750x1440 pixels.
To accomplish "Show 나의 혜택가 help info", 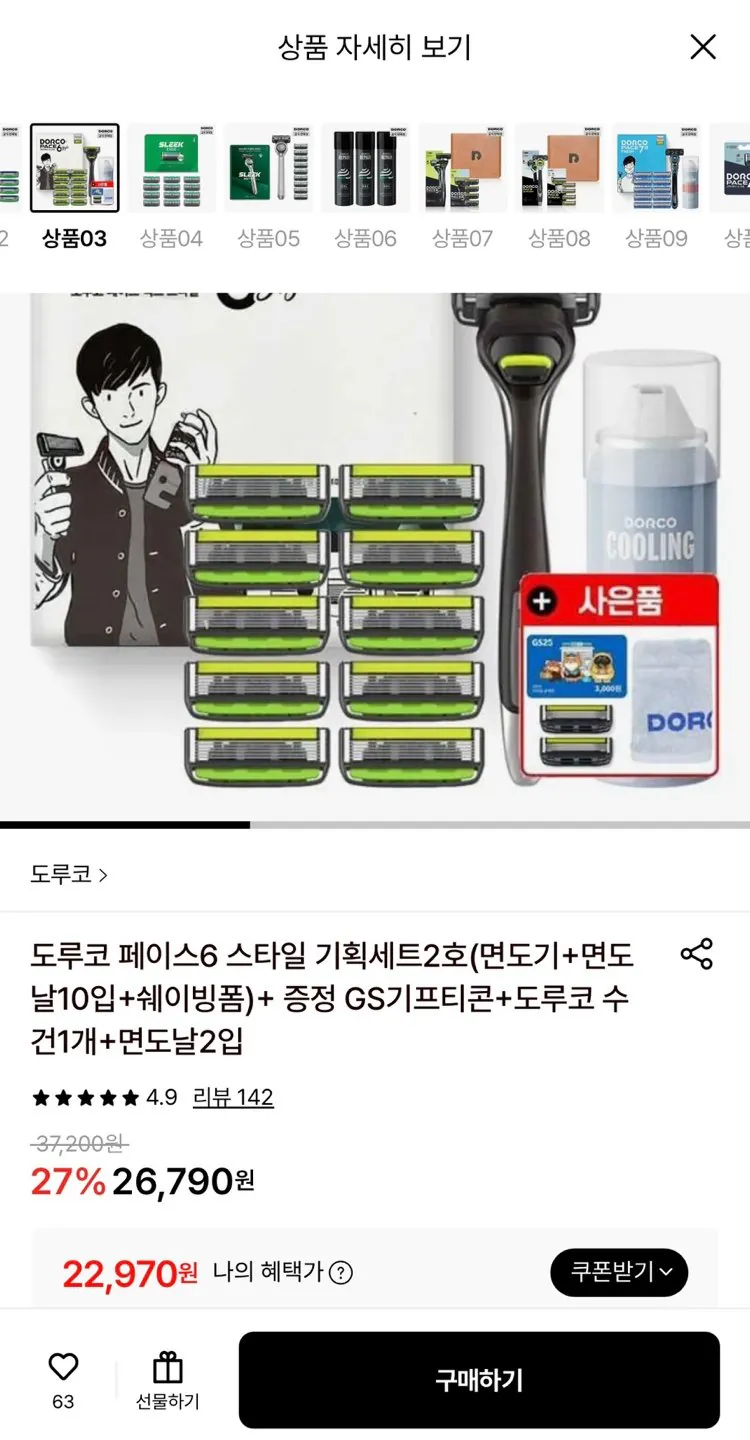I will 341,1273.
